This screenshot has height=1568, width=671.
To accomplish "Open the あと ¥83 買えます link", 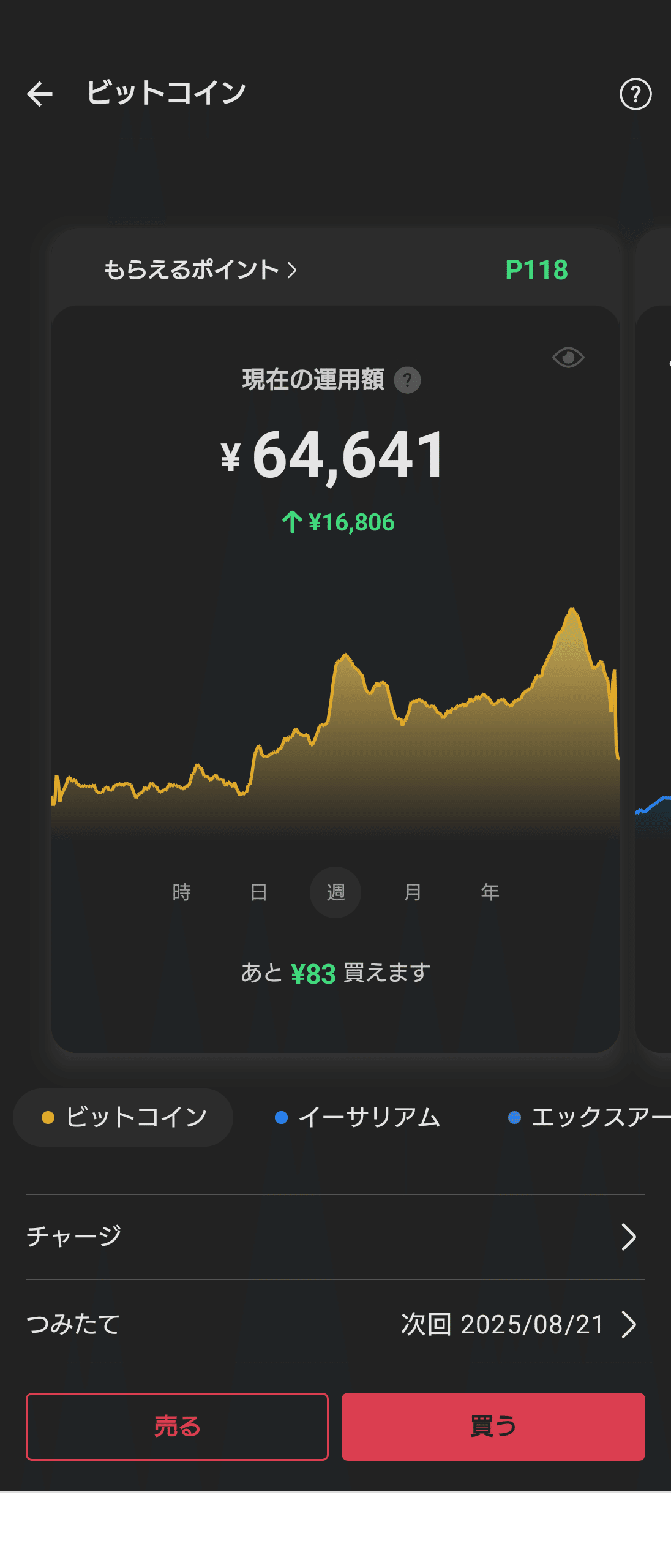I will pos(335,973).
